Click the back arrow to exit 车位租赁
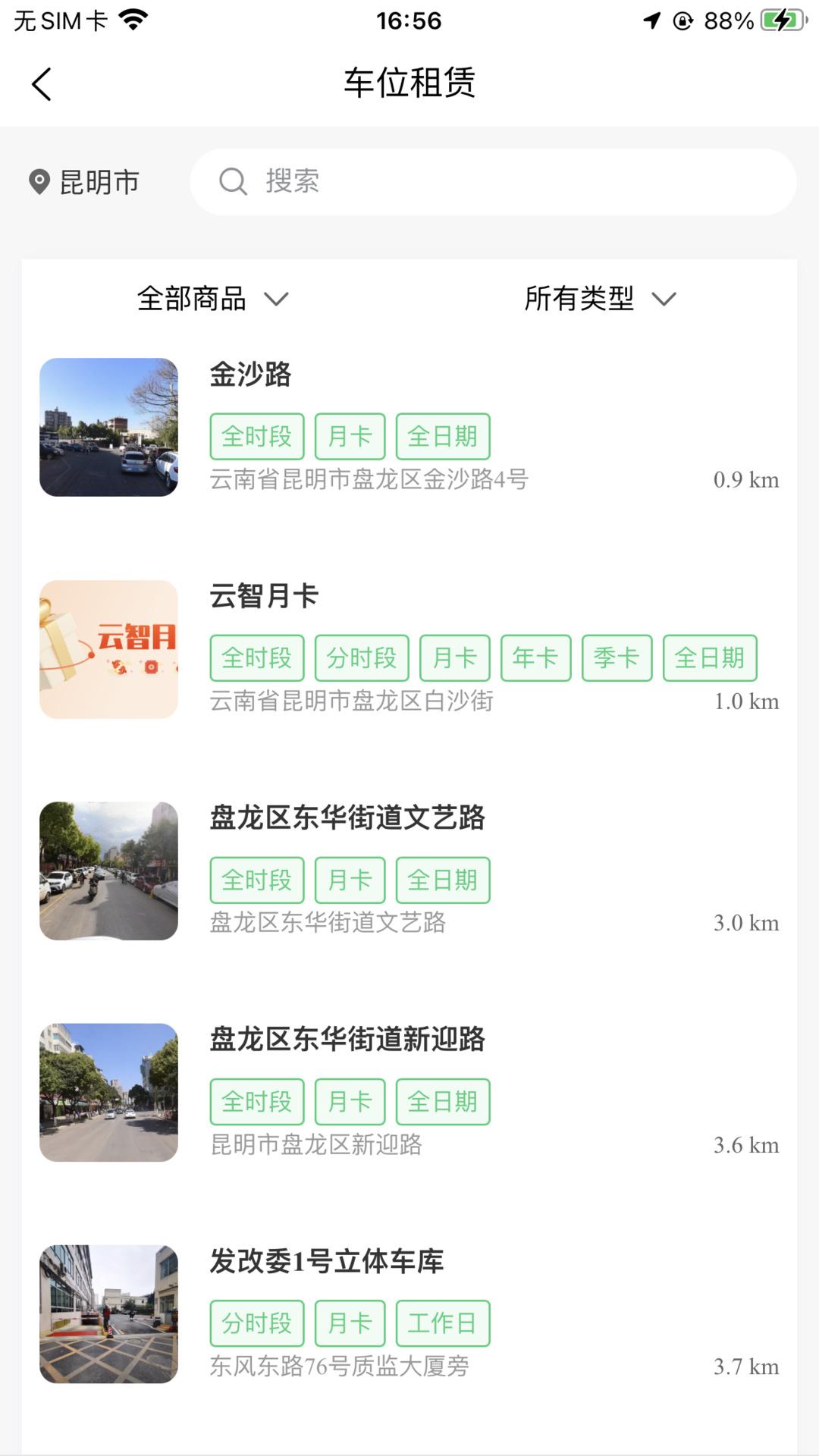The height and width of the screenshot is (1456, 819). (42, 83)
